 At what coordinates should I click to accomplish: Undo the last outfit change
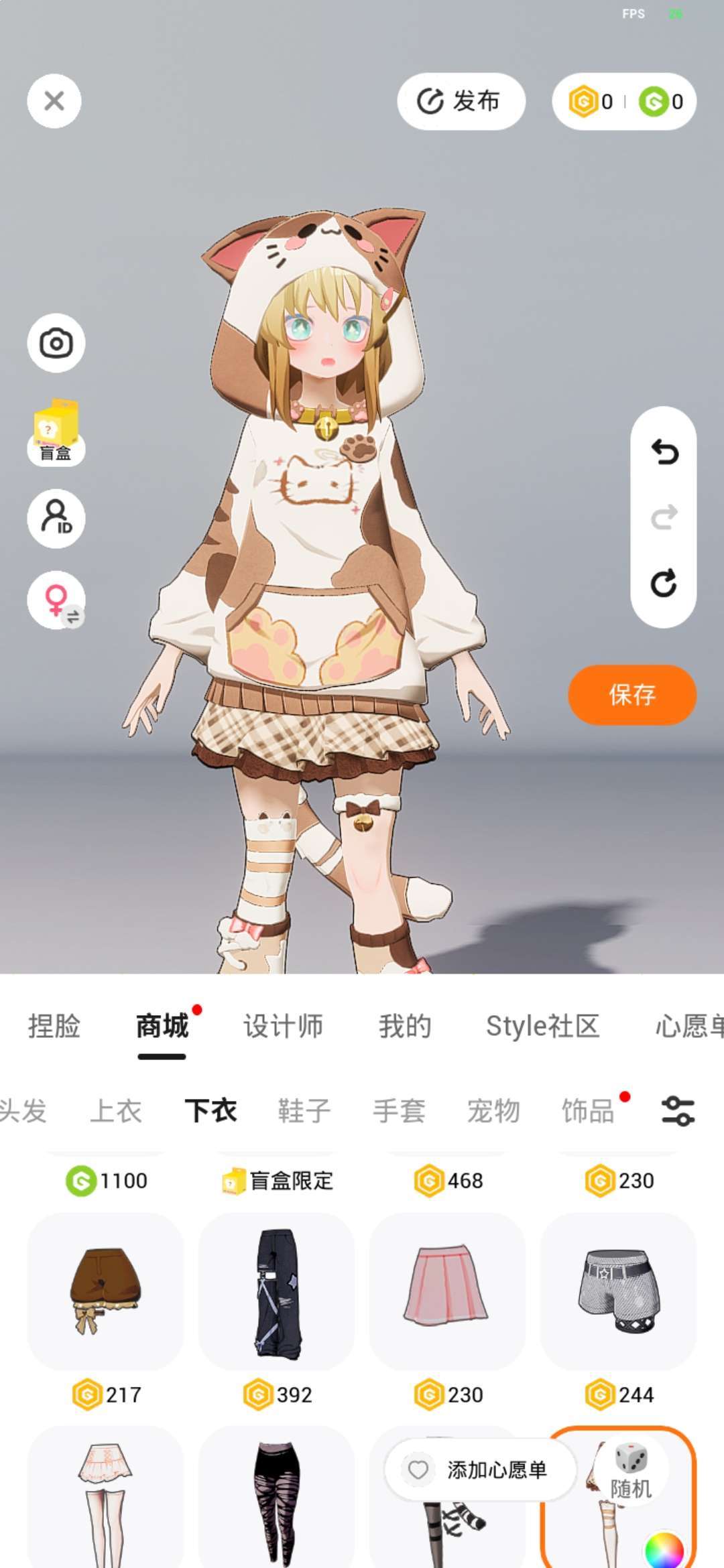coord(664,452)
